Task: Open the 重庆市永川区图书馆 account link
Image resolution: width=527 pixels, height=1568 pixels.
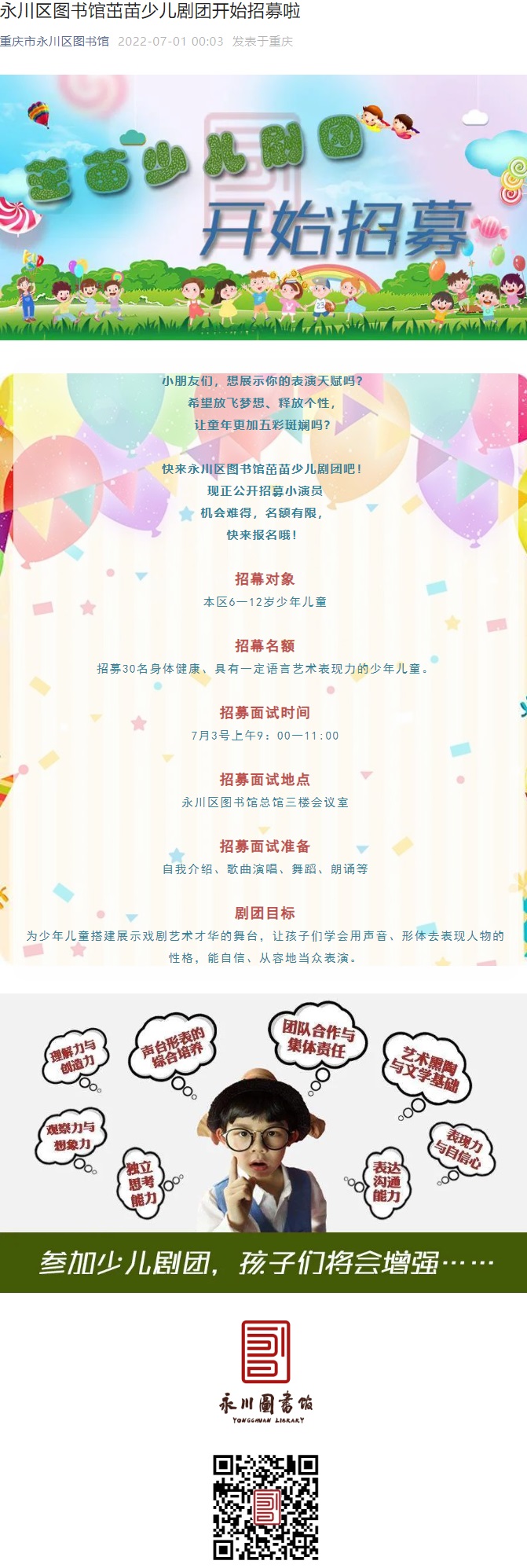Action: pyautogui.click(x=55, y=42)
